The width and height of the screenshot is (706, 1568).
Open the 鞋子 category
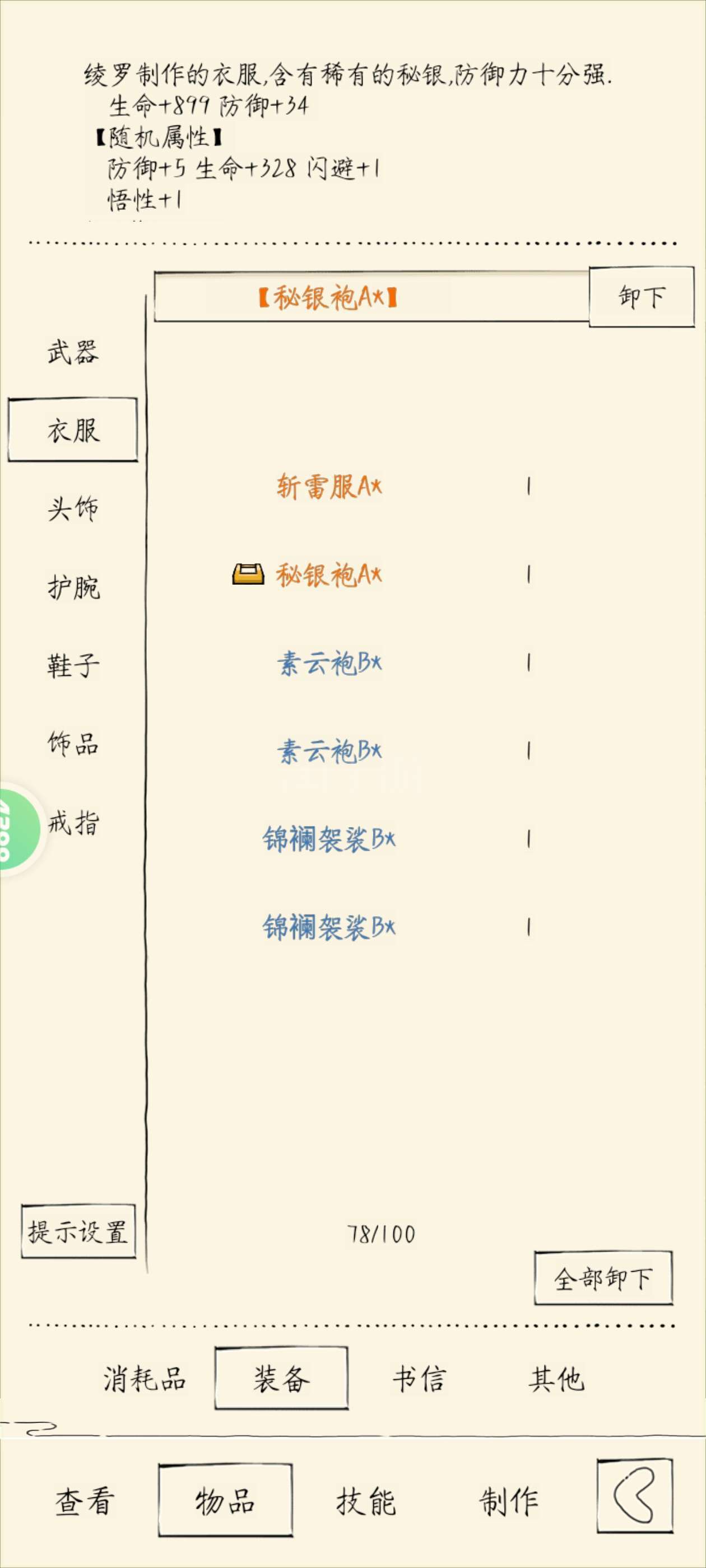coord(73,665)
